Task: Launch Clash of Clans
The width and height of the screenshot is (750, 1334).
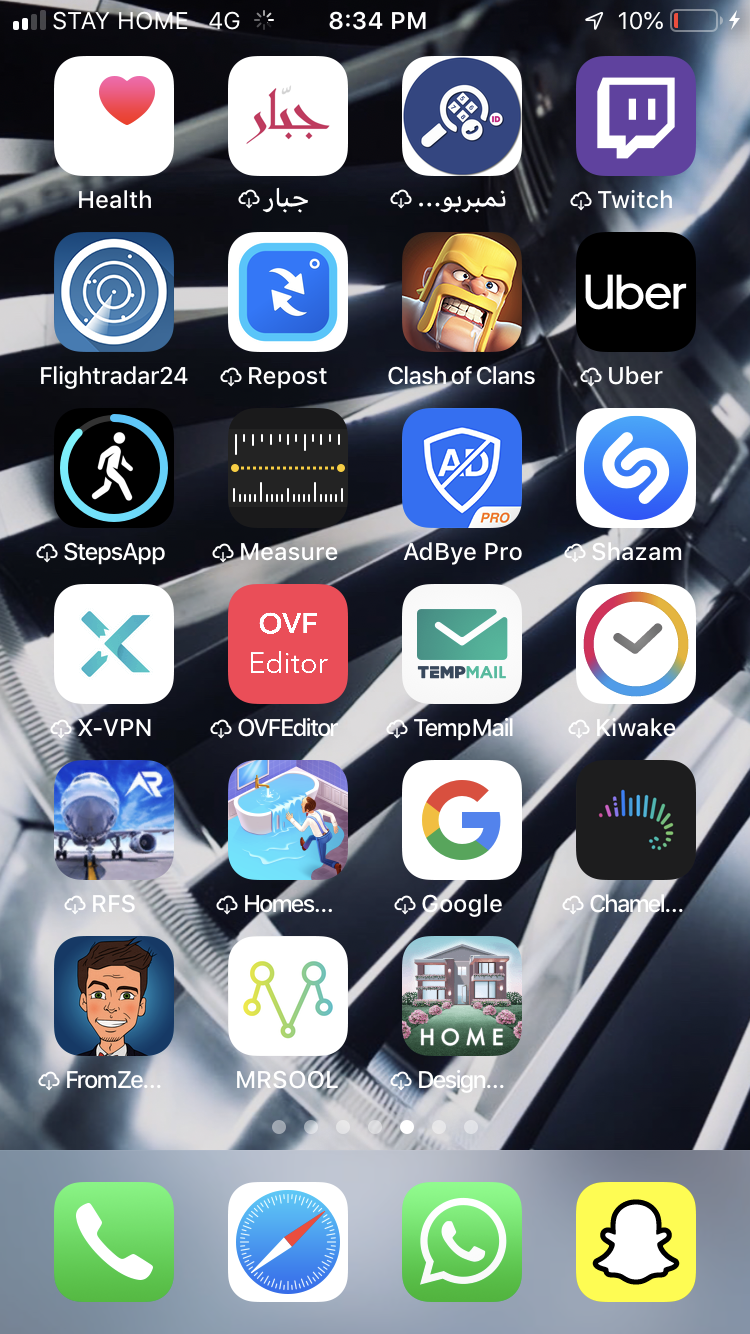Action: click(462, 292)
